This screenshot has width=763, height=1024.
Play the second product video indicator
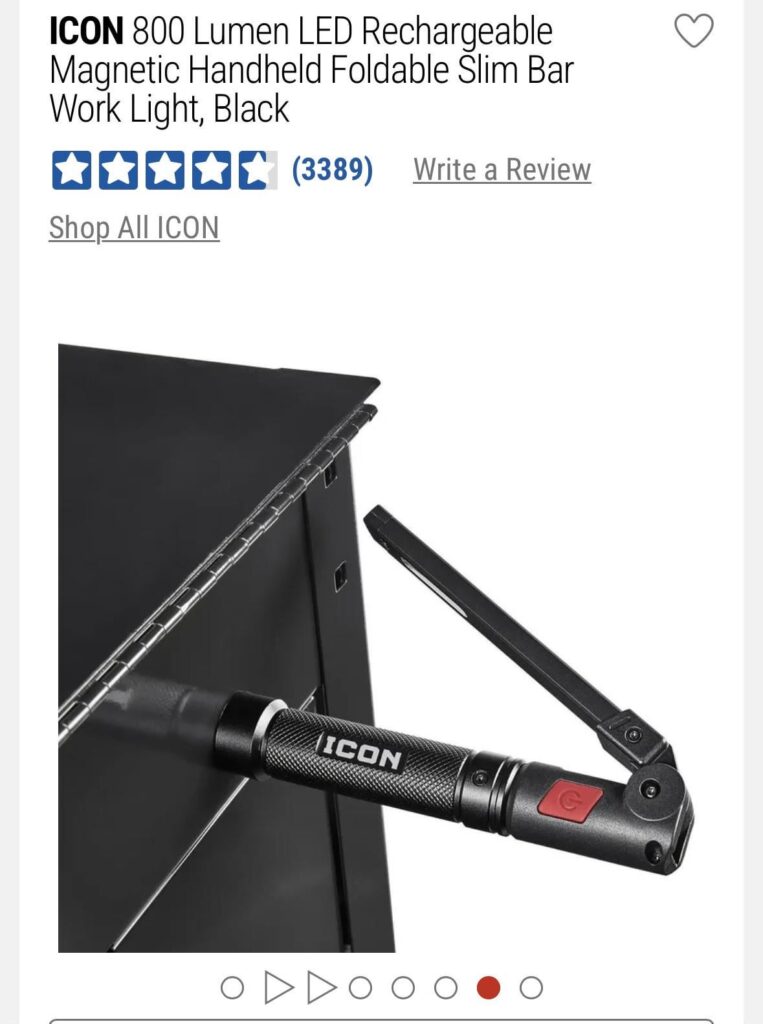[x=320, y=988]
